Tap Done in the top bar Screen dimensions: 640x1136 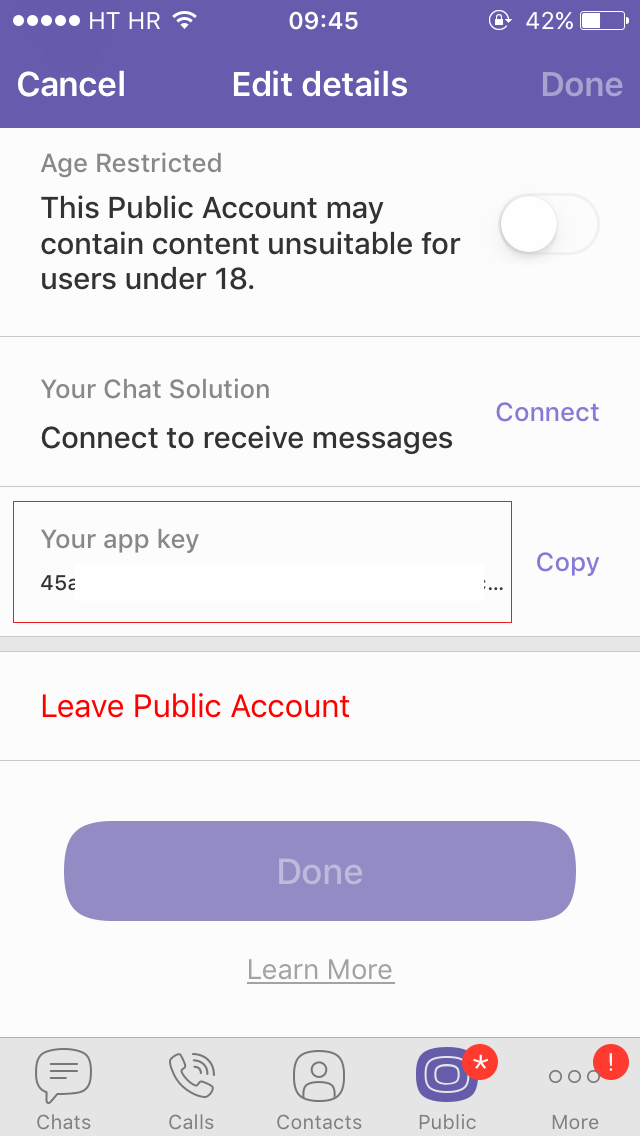[x=582, y=85]
